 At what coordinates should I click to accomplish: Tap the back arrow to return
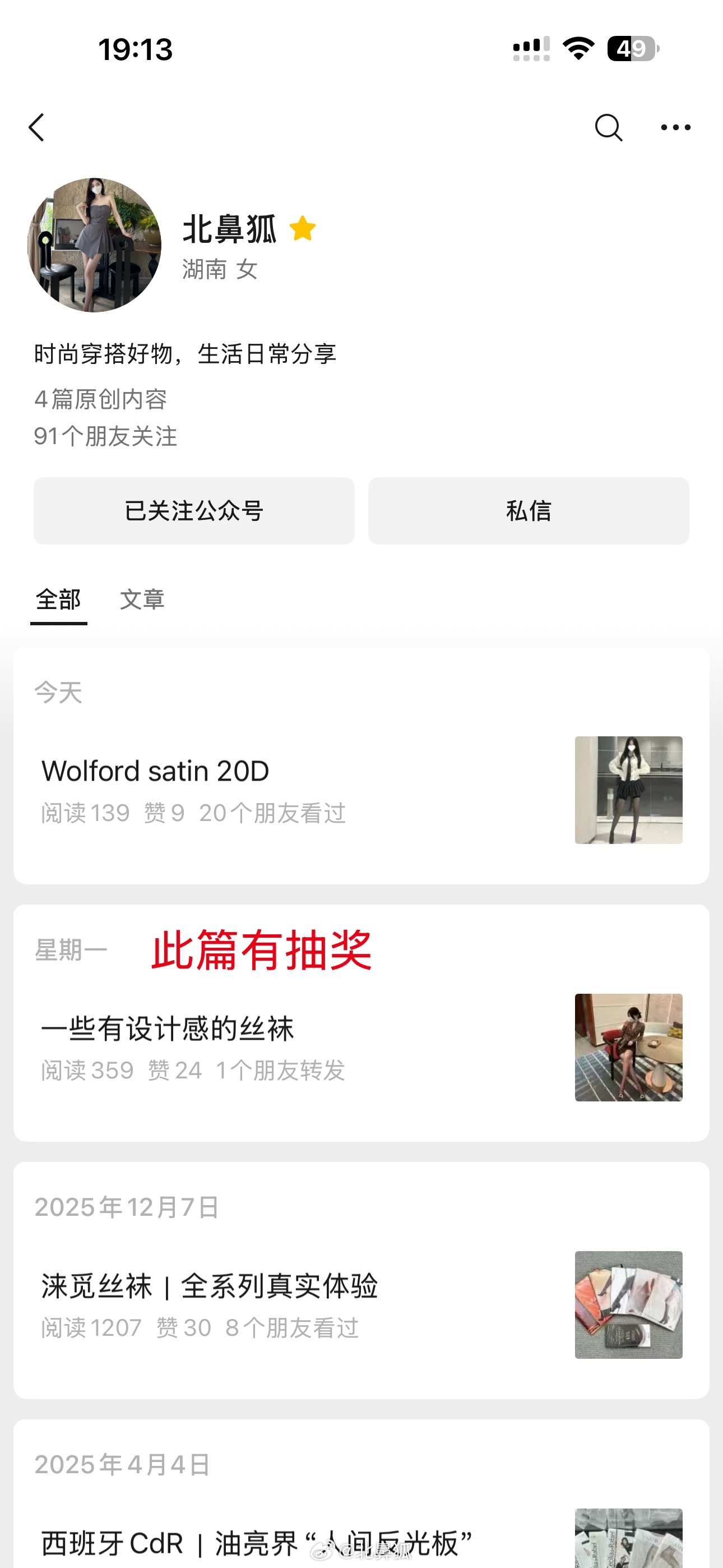tap(38, 127)
